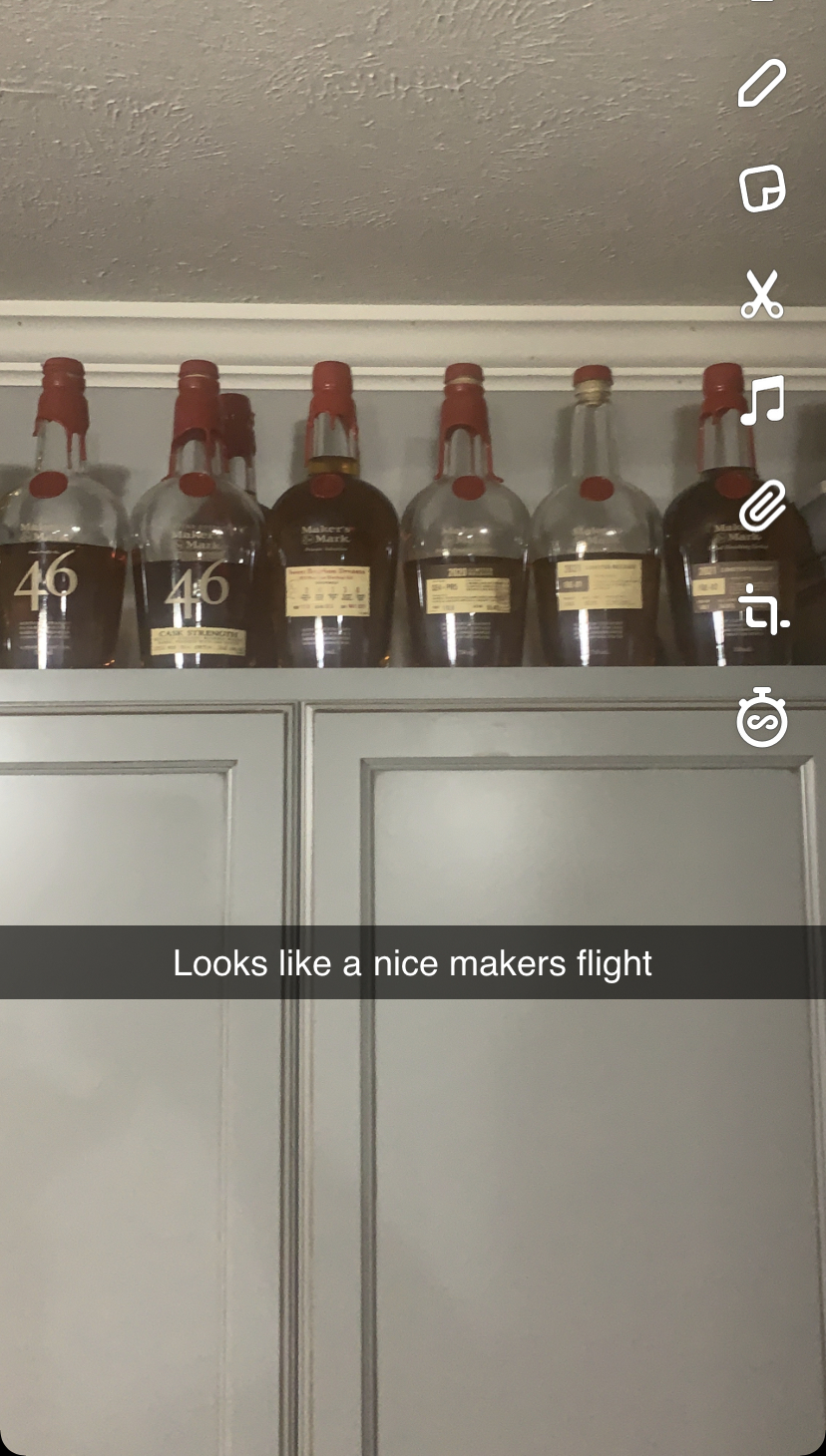Open the sticker picker

point(762,188)
